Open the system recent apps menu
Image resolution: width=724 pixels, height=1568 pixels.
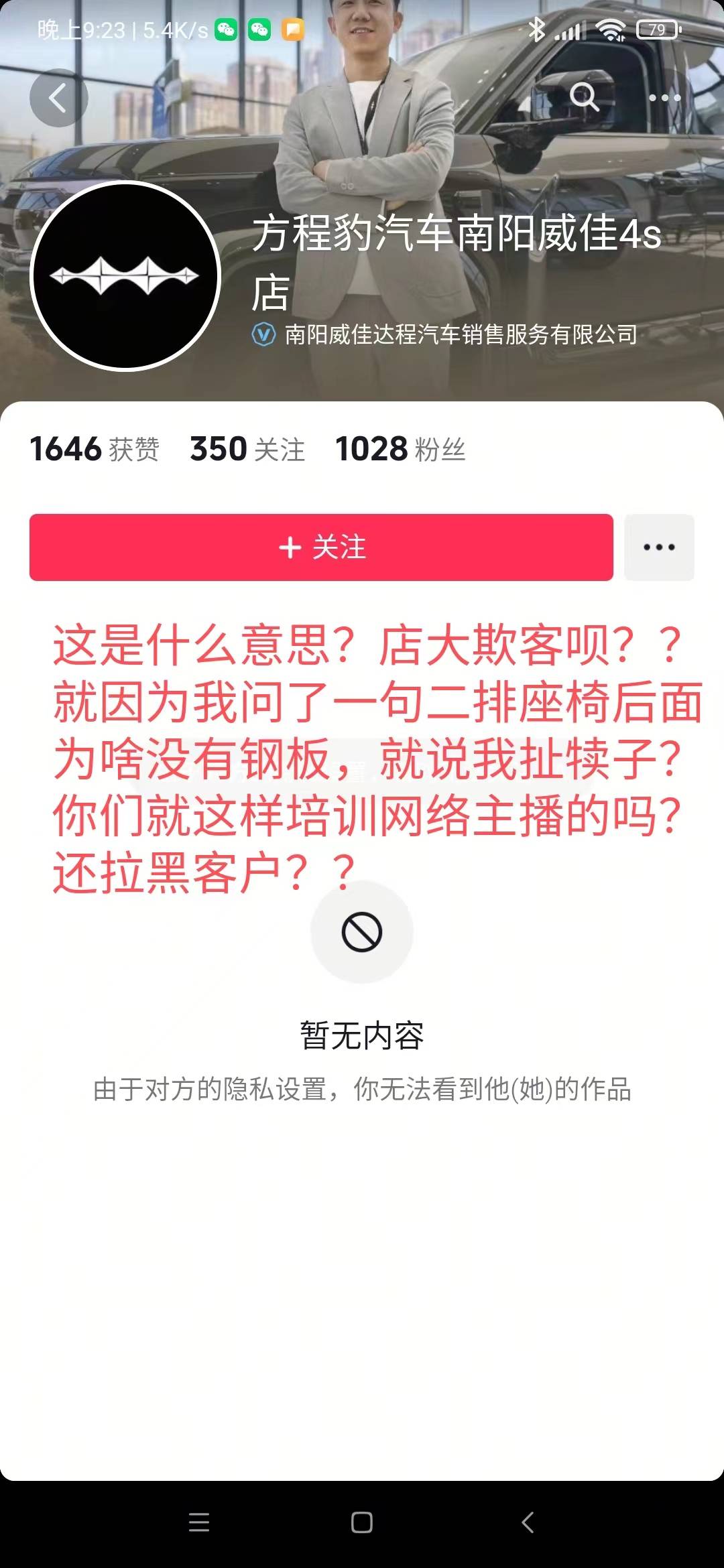pyautogui.click(x=199, y=1522)
